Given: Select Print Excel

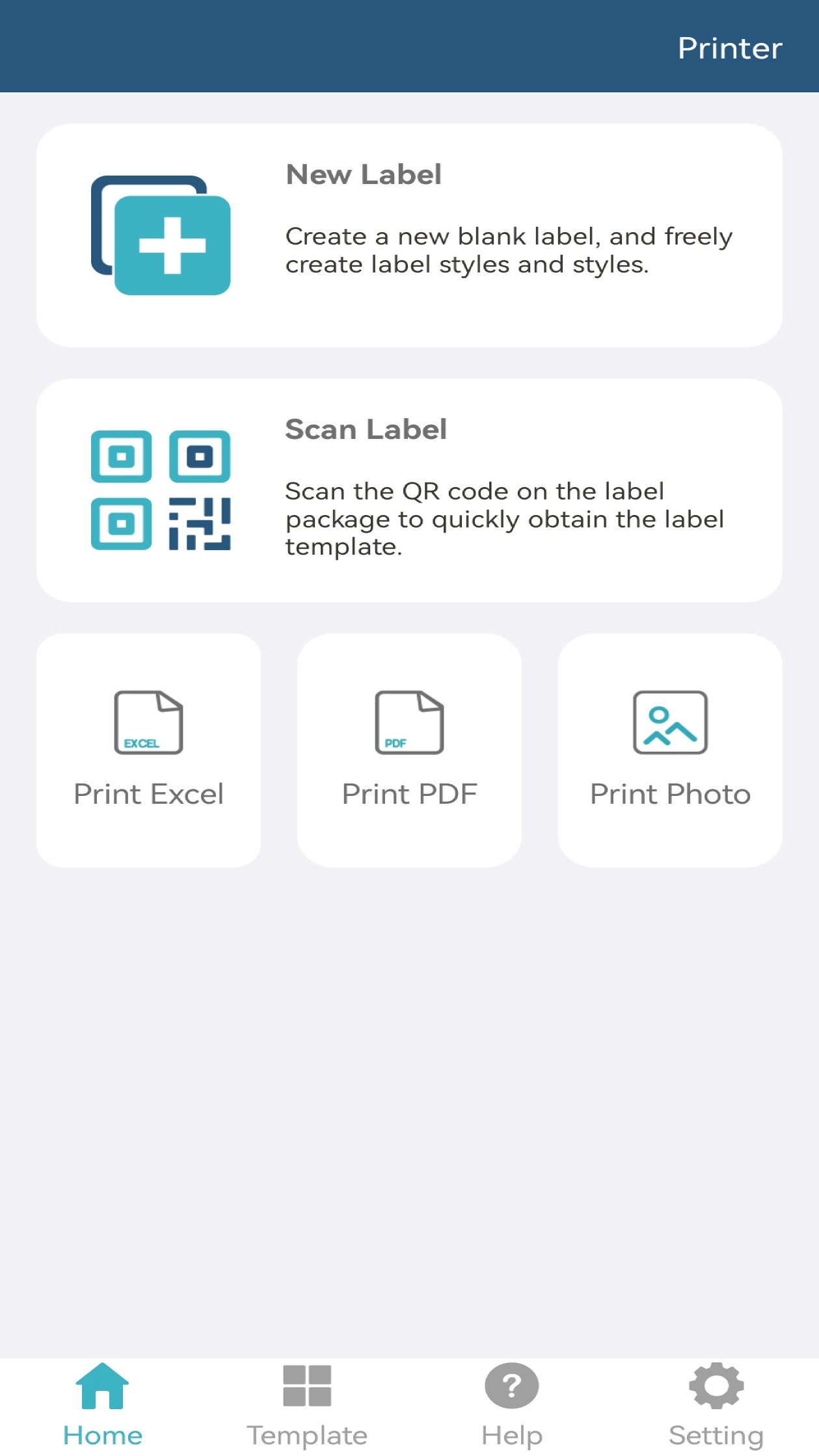Looking at the screenshot, I should coord(148,750).
